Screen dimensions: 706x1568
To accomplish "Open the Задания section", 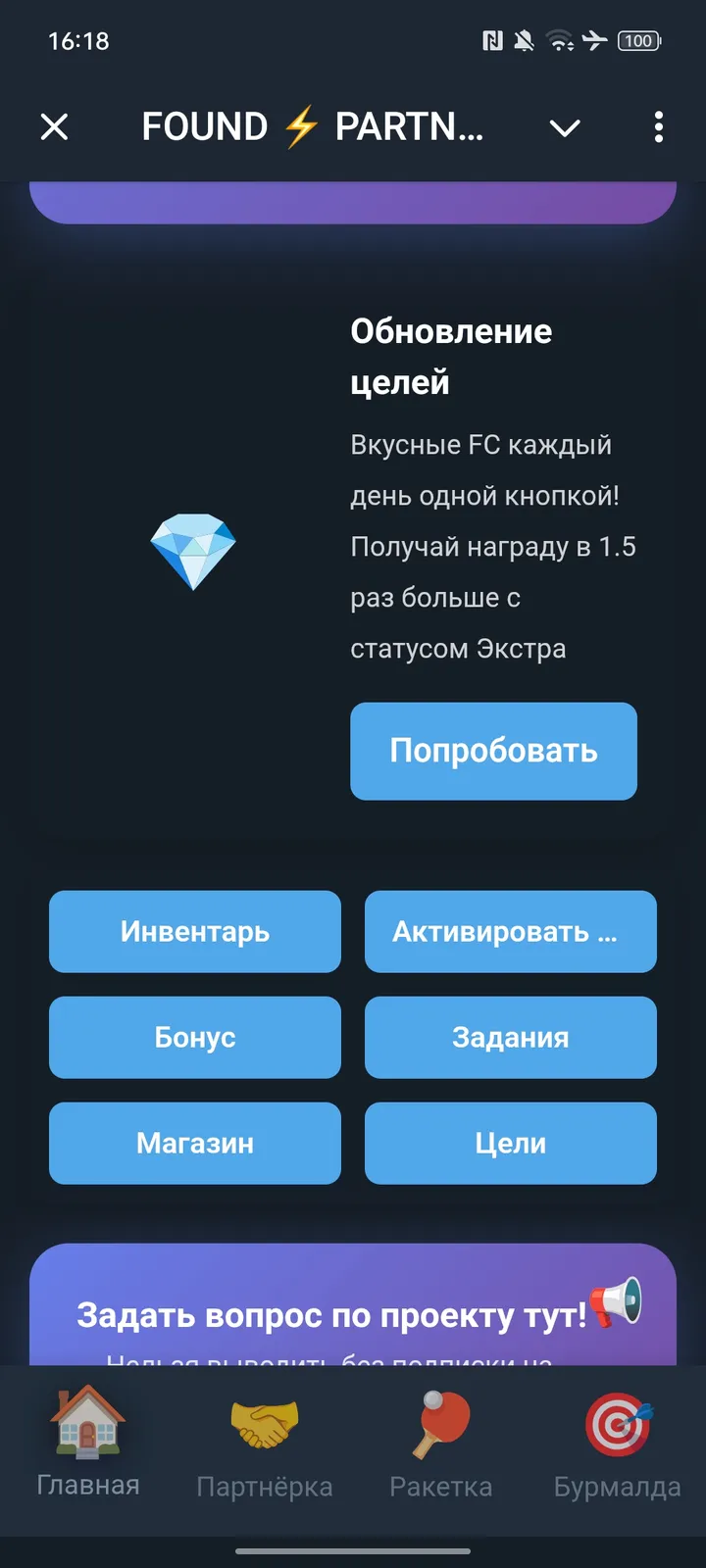I will 510,1038.
